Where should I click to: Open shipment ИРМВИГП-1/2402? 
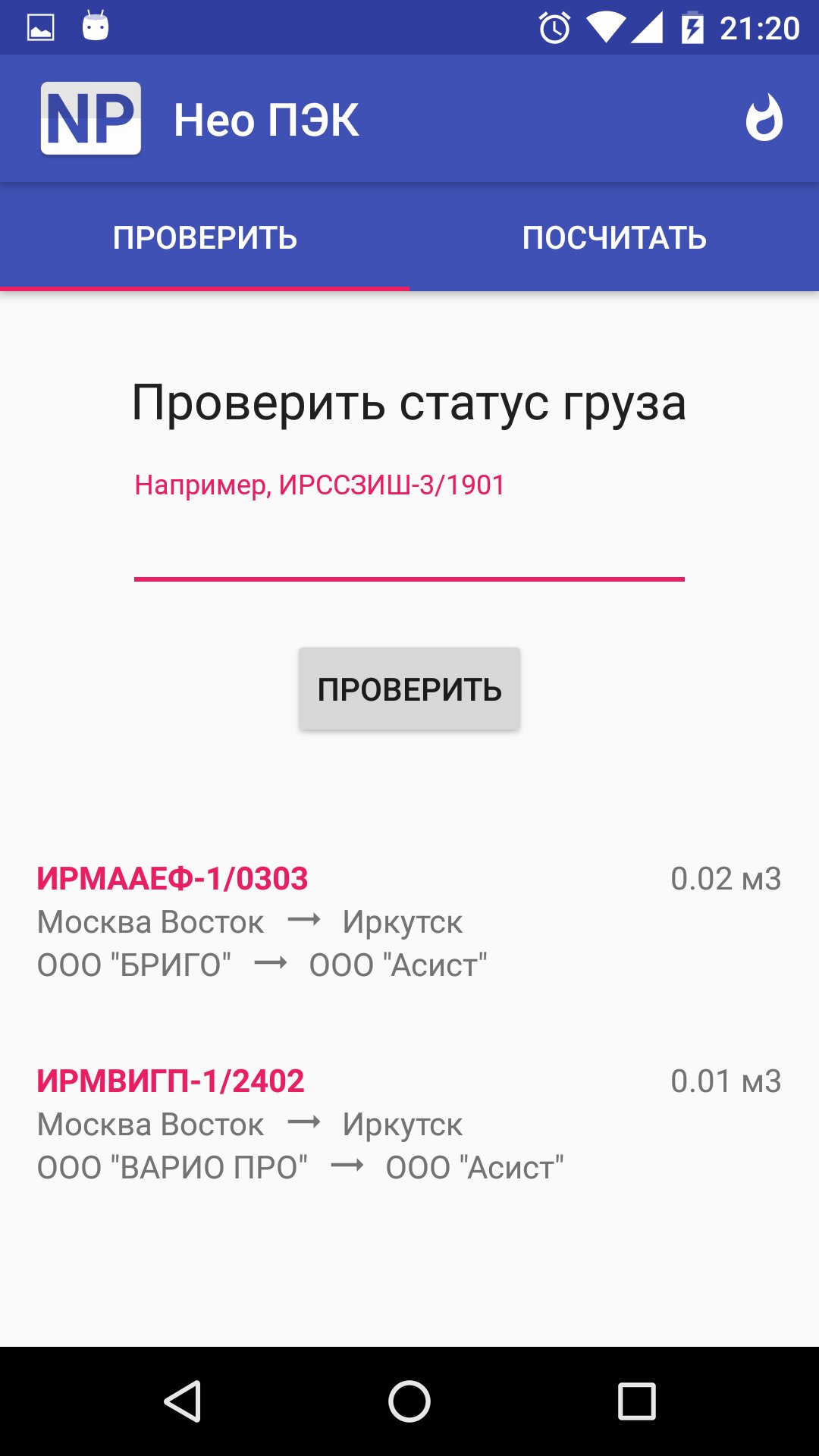point(409,1124)
